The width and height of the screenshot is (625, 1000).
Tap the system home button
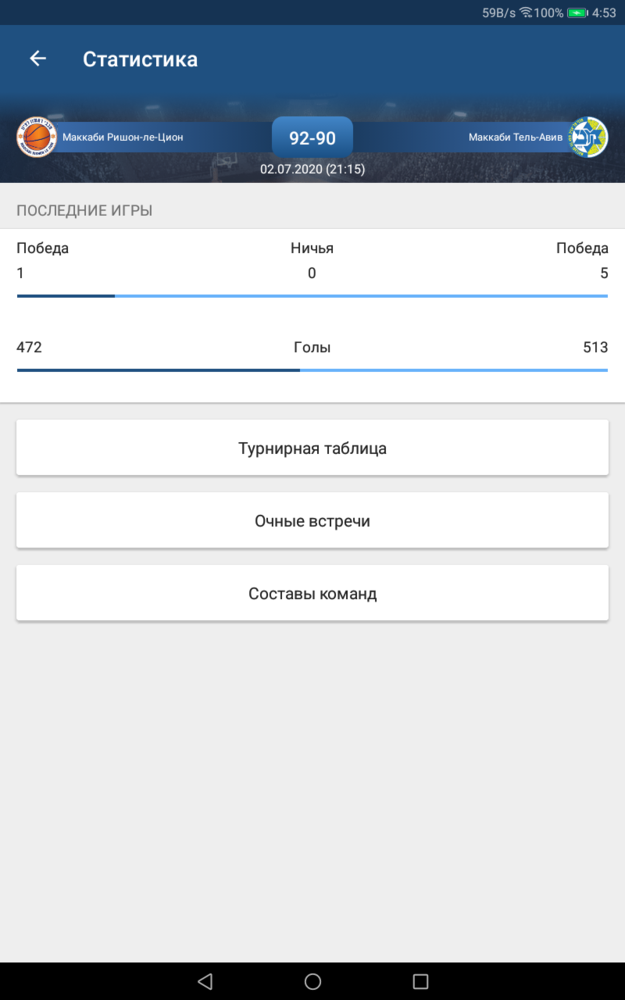click(x=312, y=981)
